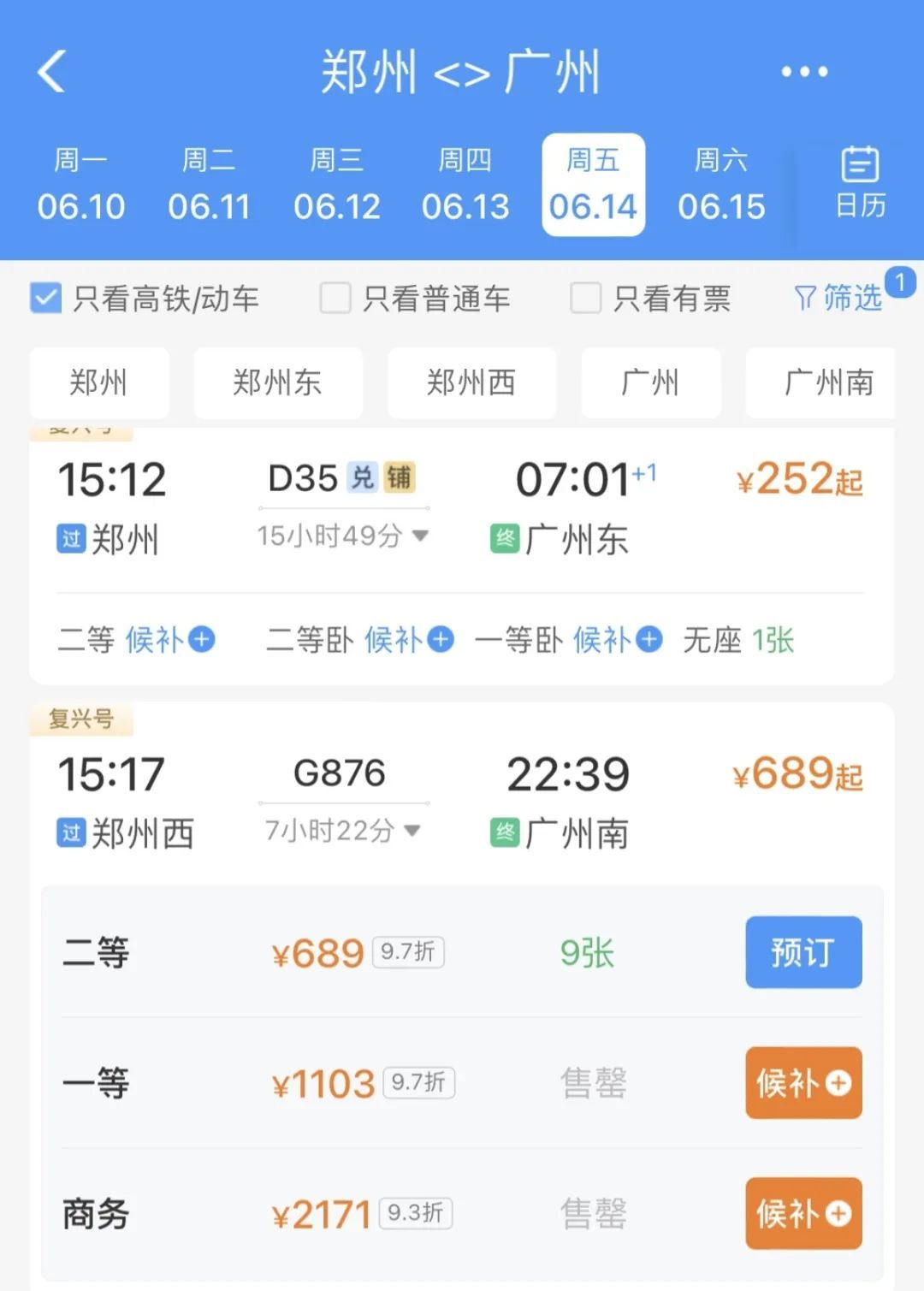Viewport: 924px width, 1291px height.
Task: Open train D35 to 广州东 card
Action: point(462,509)
